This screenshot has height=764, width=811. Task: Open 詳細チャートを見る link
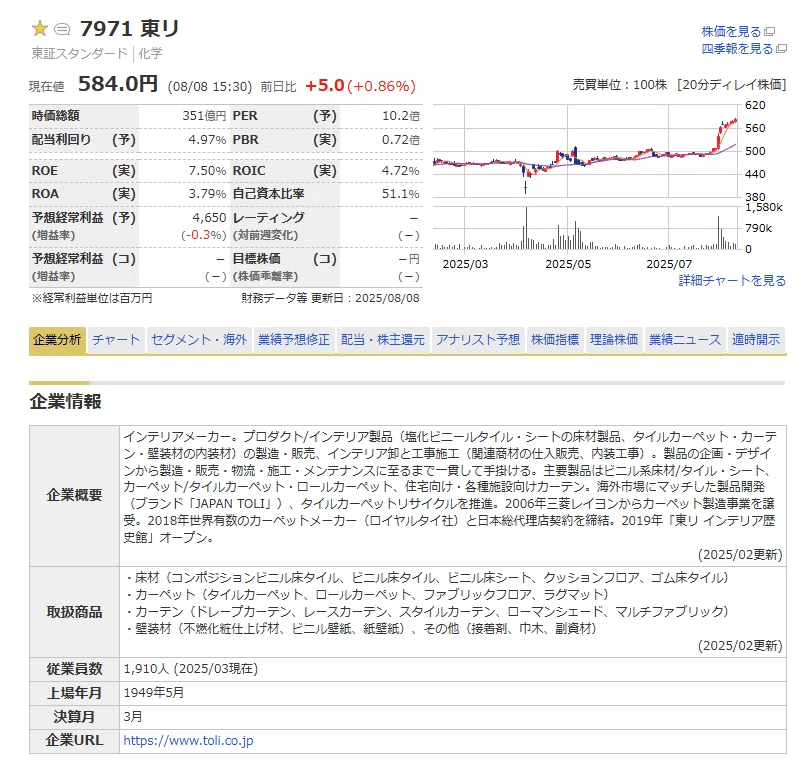pos(732,280)
